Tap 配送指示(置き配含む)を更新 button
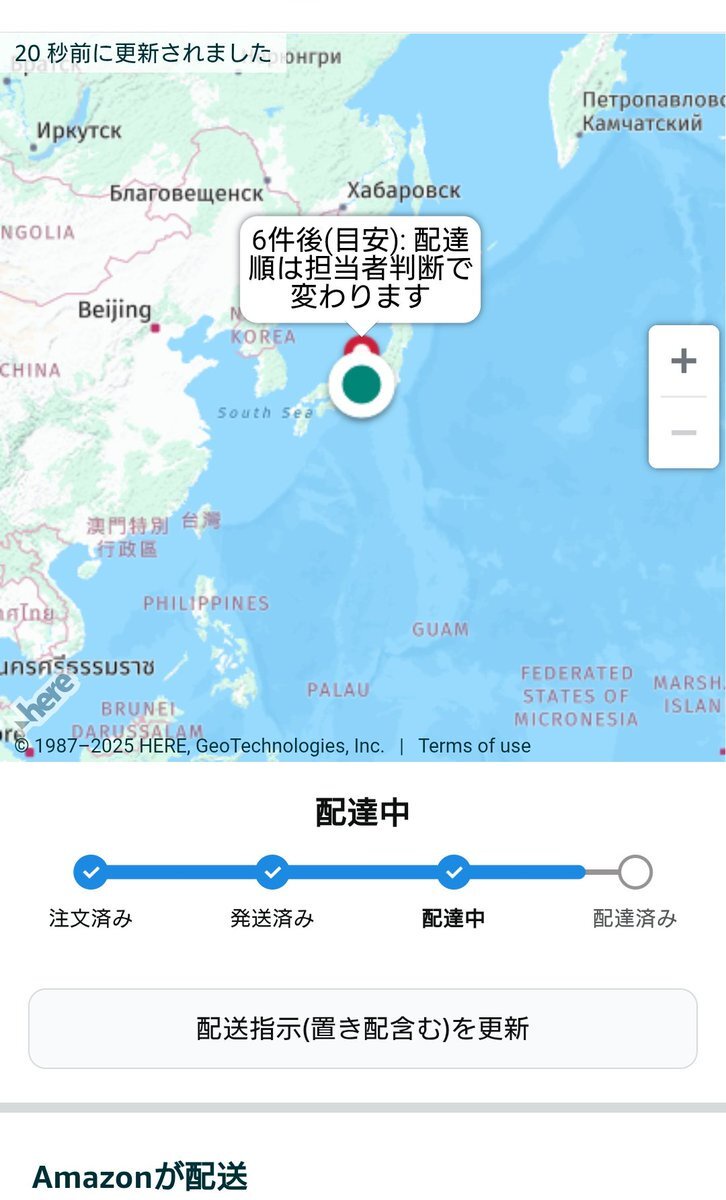The width and height of the screenshot is (726, 1200). click(362, 1028)
